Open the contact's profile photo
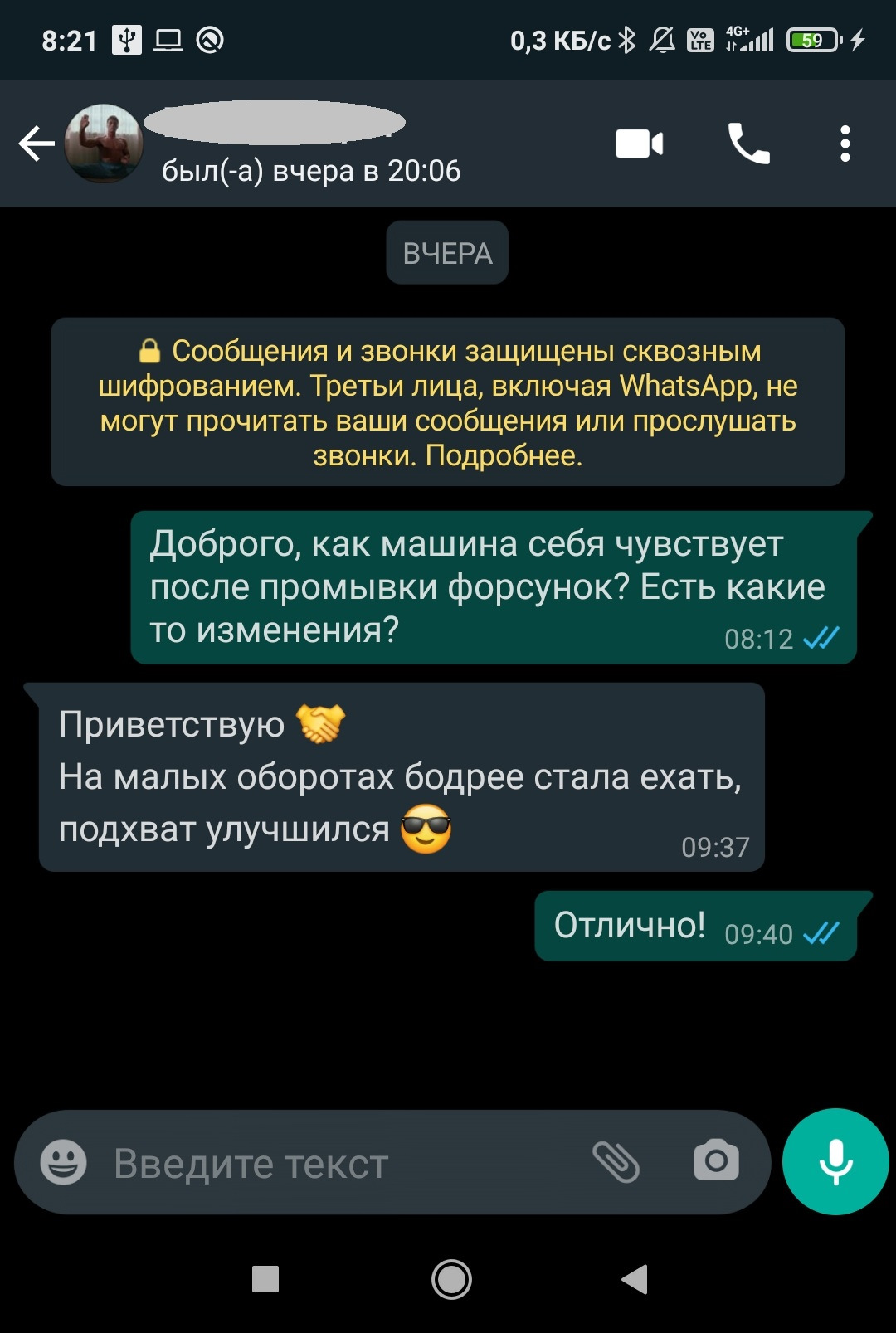 point(104,144)
